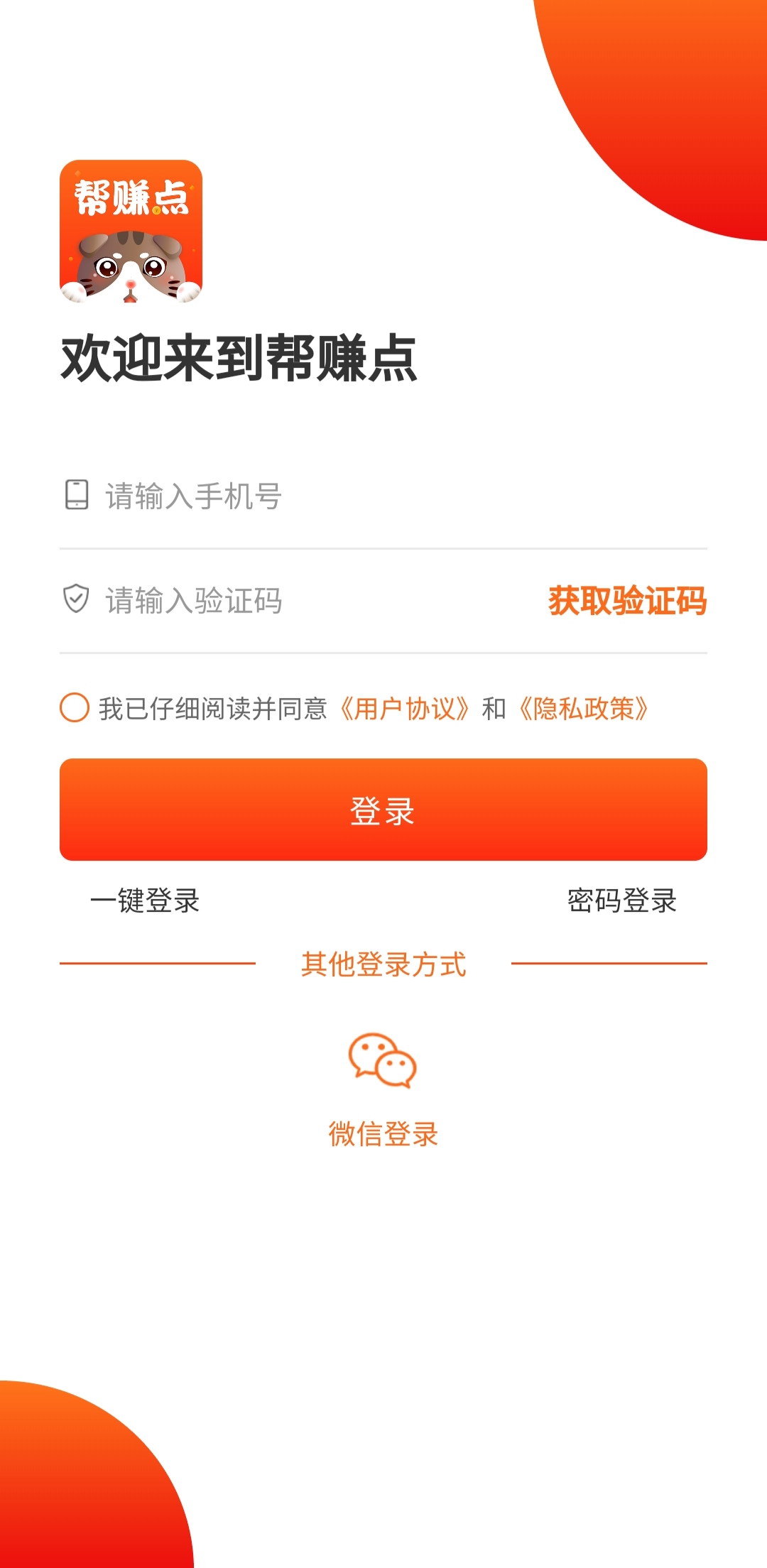Check the agreement consent circle
This screenshot has width=767, height=1568.
coord(75,708)
